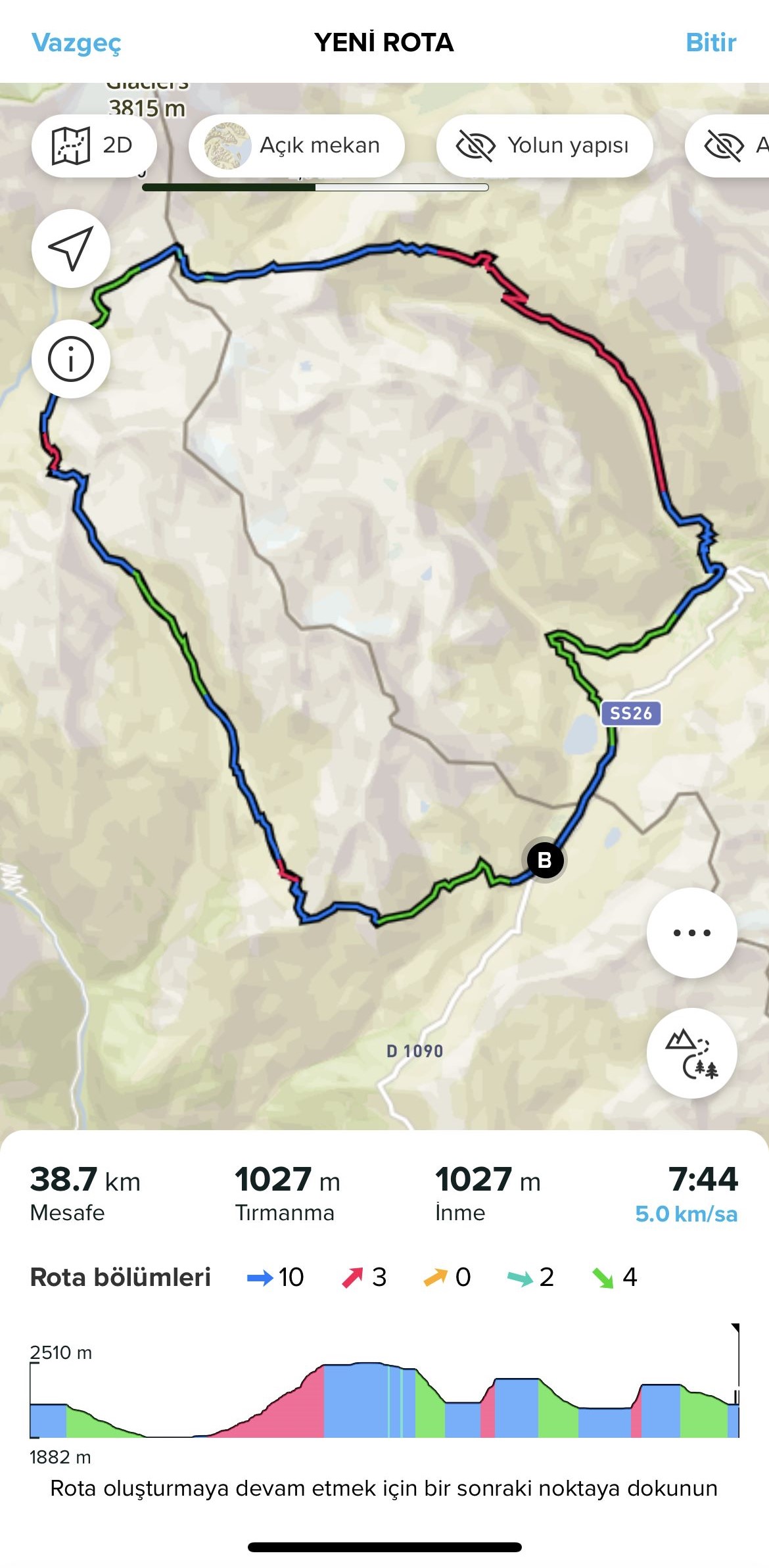Open the three-dot more options menu
The height and width of the screenshot is (1568, 769).
pyautogui.click(x=691, y=932)
